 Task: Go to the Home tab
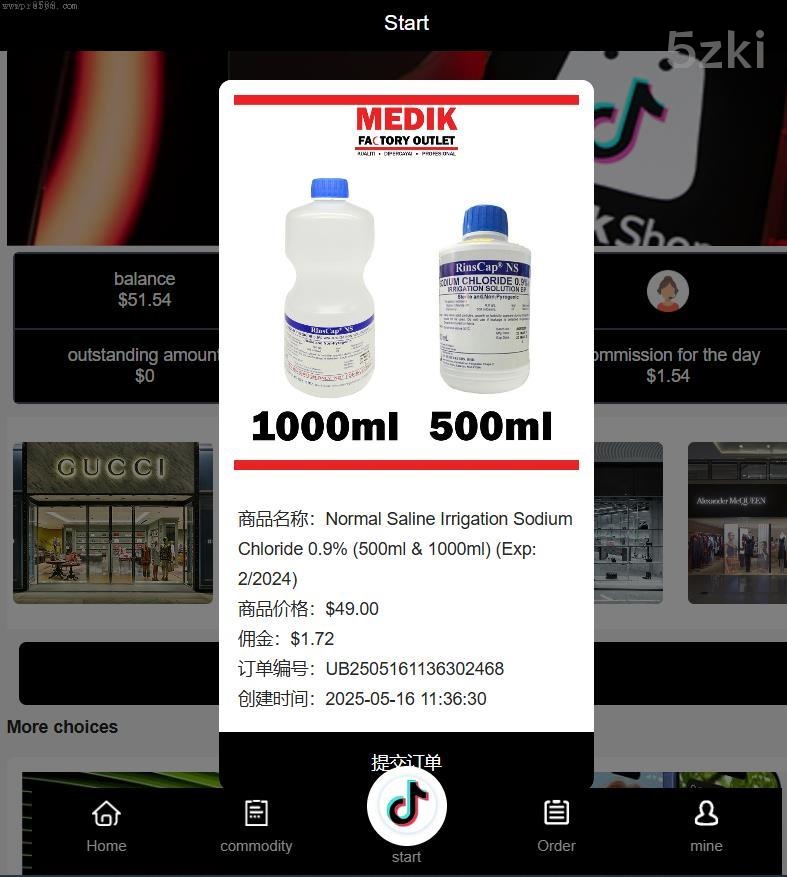106,826
